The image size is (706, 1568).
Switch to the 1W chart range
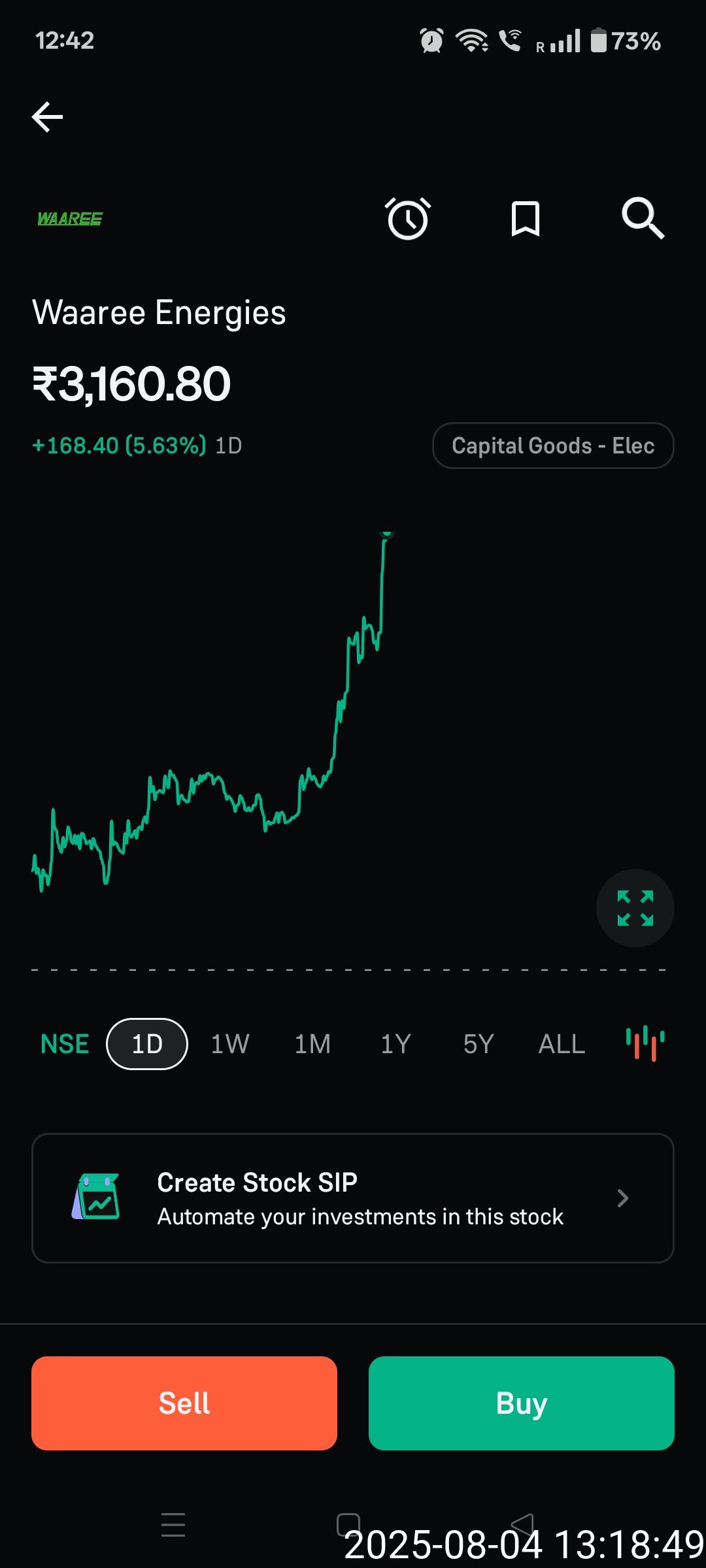point(230,1044)
